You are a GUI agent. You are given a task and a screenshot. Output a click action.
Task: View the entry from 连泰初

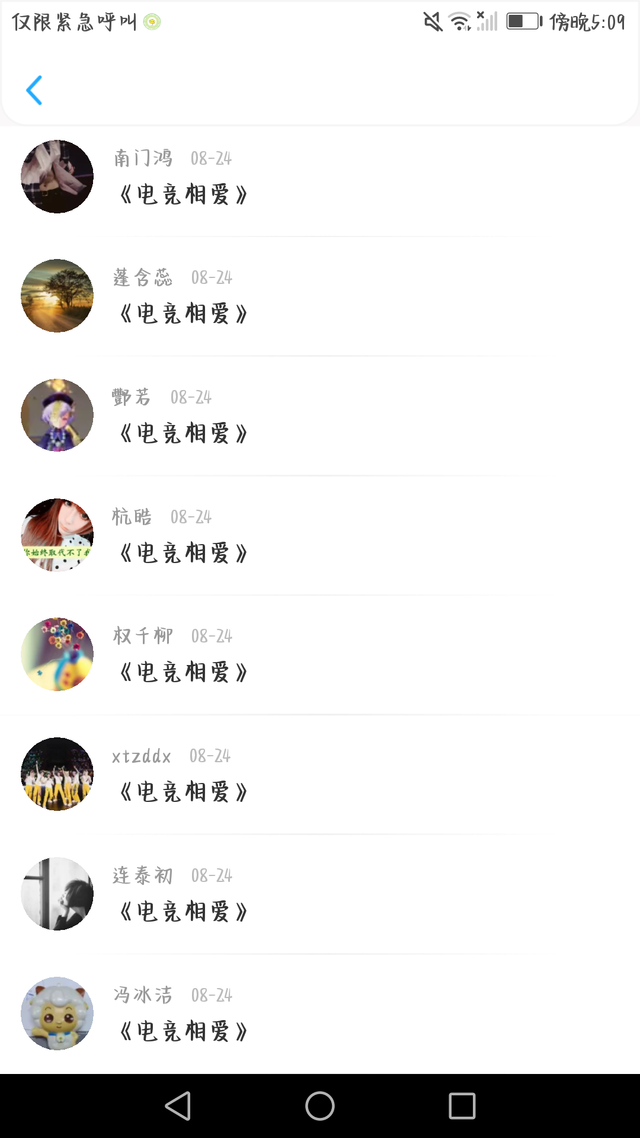(182, 911)
